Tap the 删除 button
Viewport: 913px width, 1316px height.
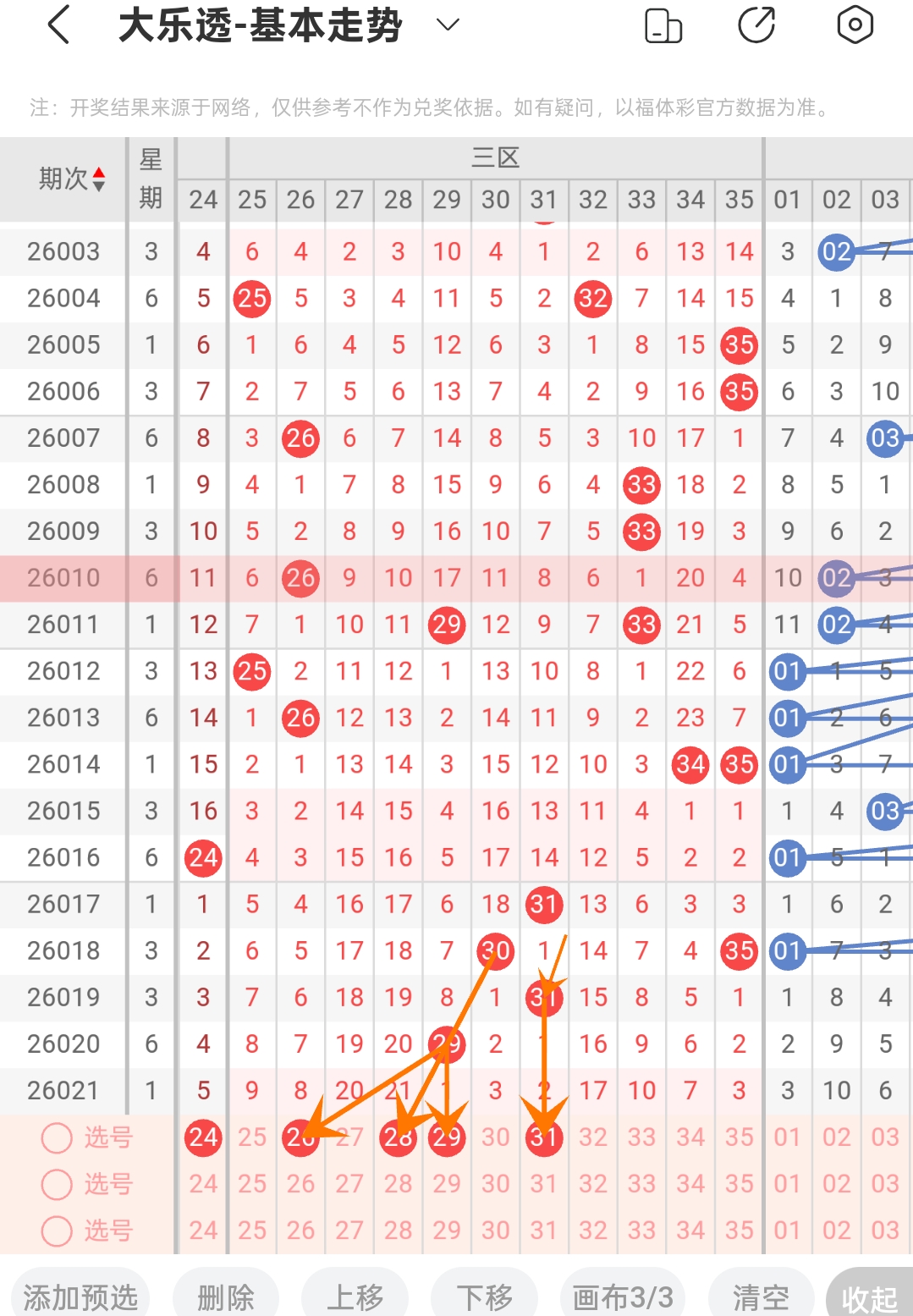coord(226,1297)
